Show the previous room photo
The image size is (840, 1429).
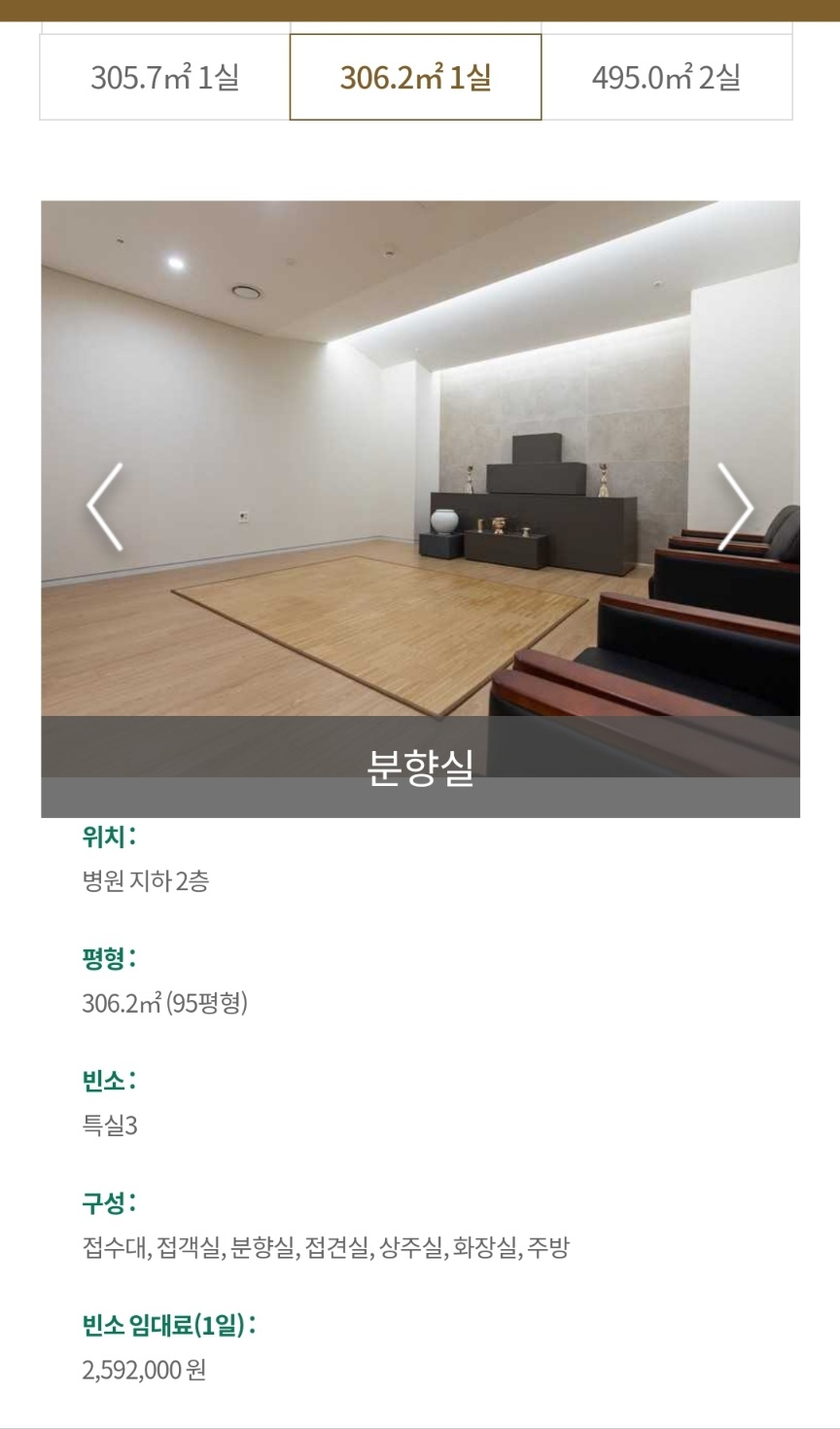click(105, 507)
